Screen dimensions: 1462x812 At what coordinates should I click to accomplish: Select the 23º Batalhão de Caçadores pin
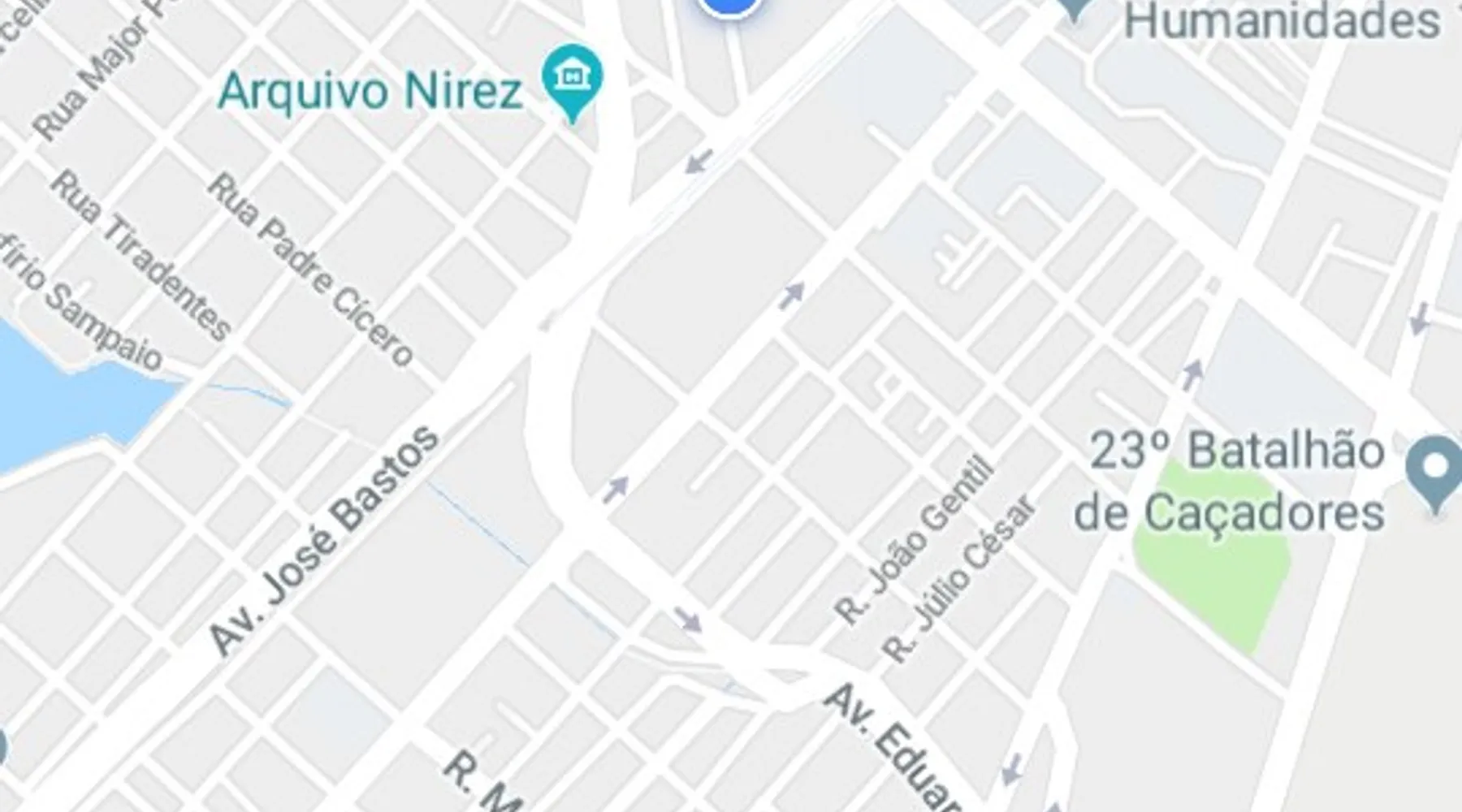(1436, 468)
